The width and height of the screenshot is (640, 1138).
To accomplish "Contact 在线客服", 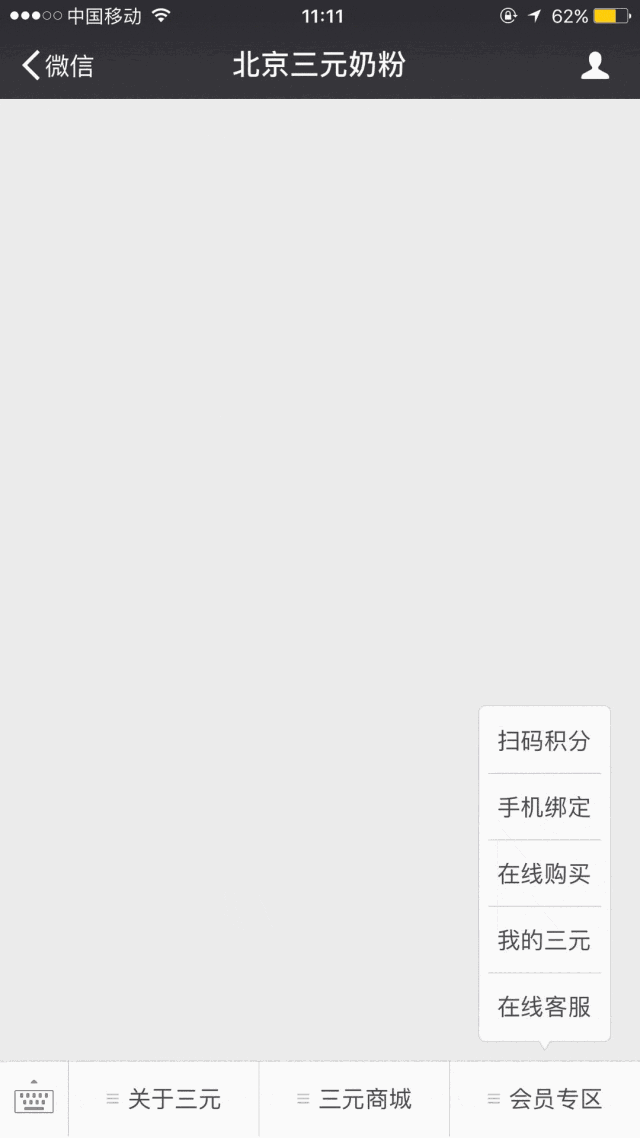I will pos(544,1007).
